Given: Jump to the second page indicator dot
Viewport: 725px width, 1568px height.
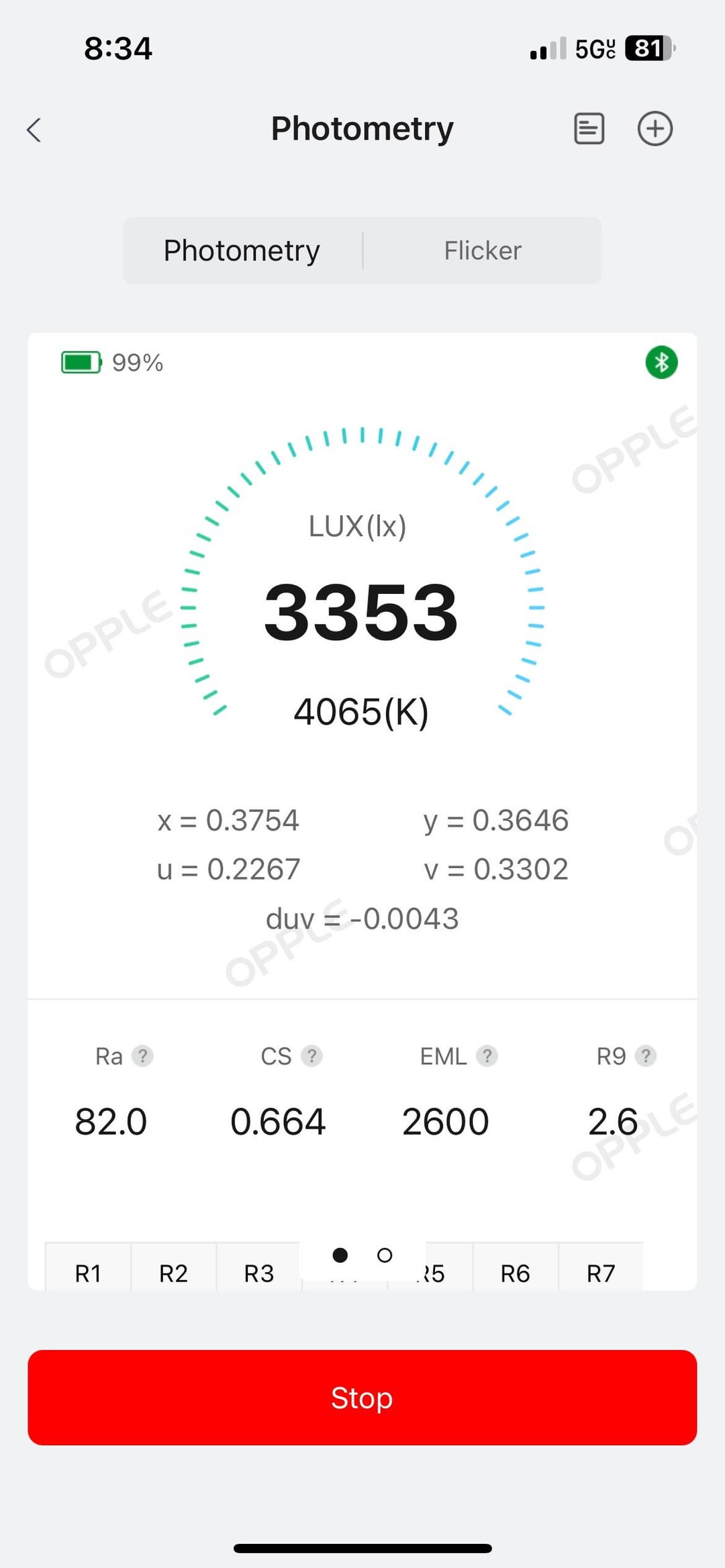Looking at the screenshot, I should click(385, 1255).
